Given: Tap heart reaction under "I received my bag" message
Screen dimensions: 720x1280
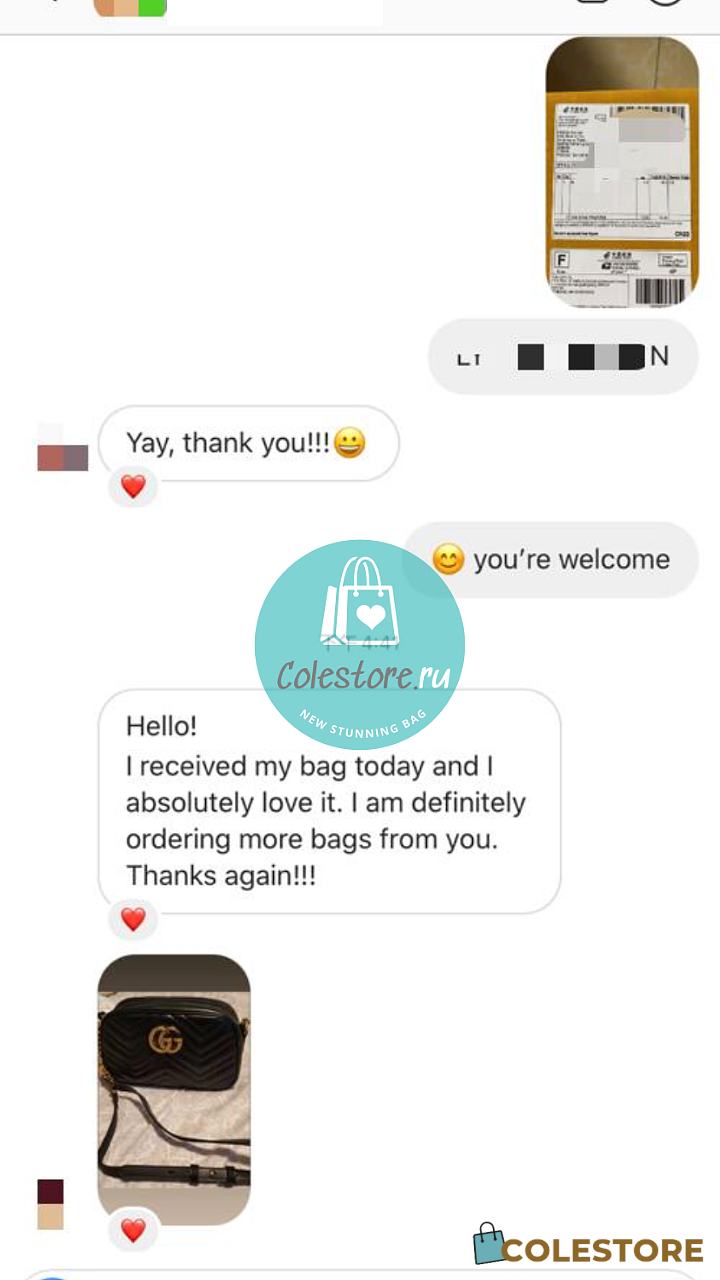Looking at the screenshot, I should click(x=133, y=918).
